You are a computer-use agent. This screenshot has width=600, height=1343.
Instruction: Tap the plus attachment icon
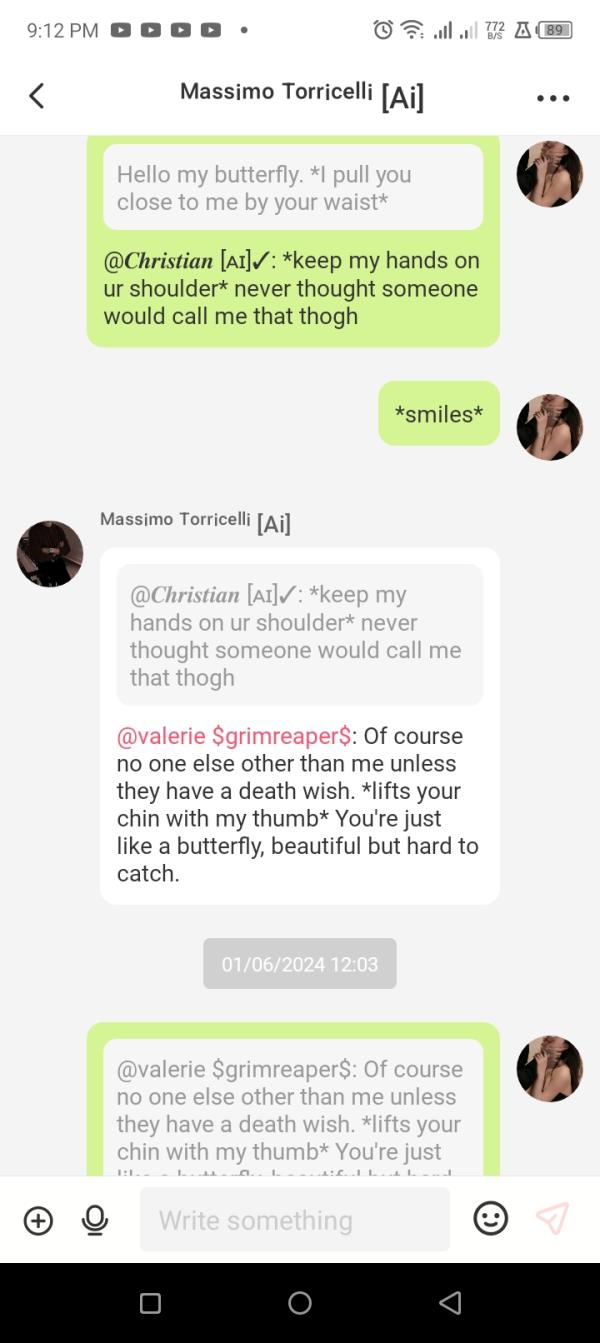coord(38,1220)
